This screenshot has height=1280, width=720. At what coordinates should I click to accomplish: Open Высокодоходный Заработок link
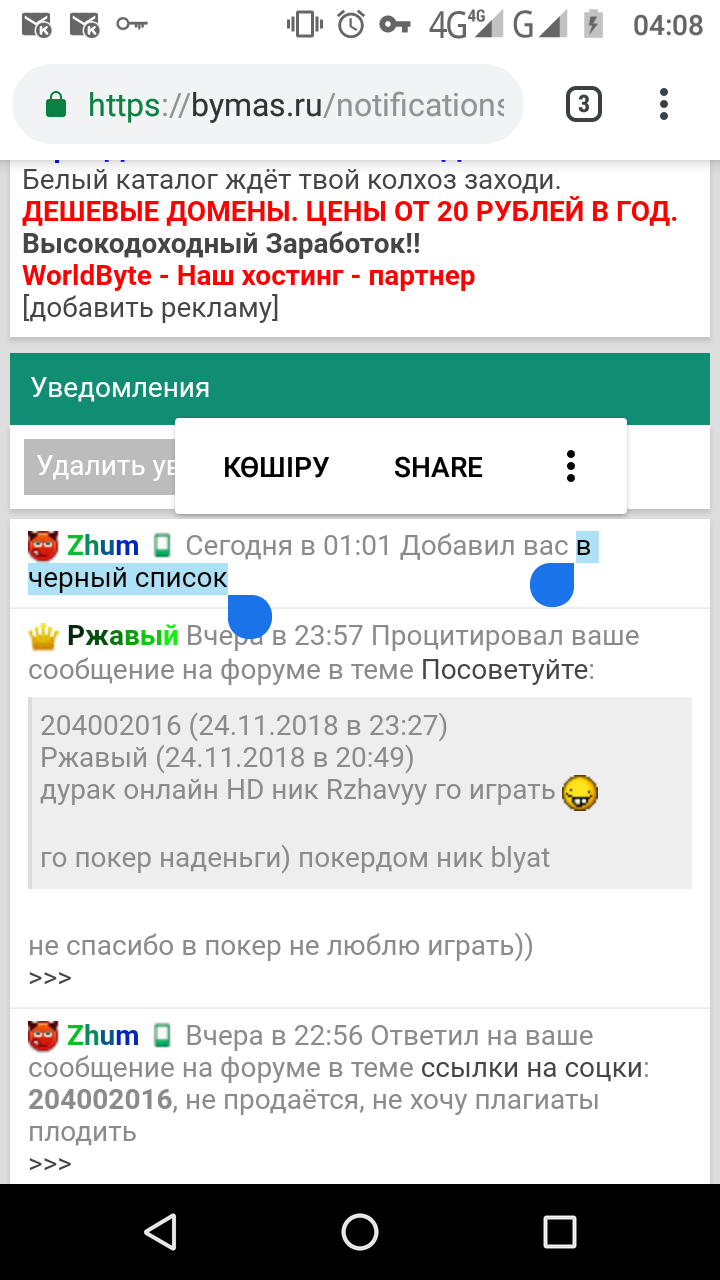[x=222, y=244]
